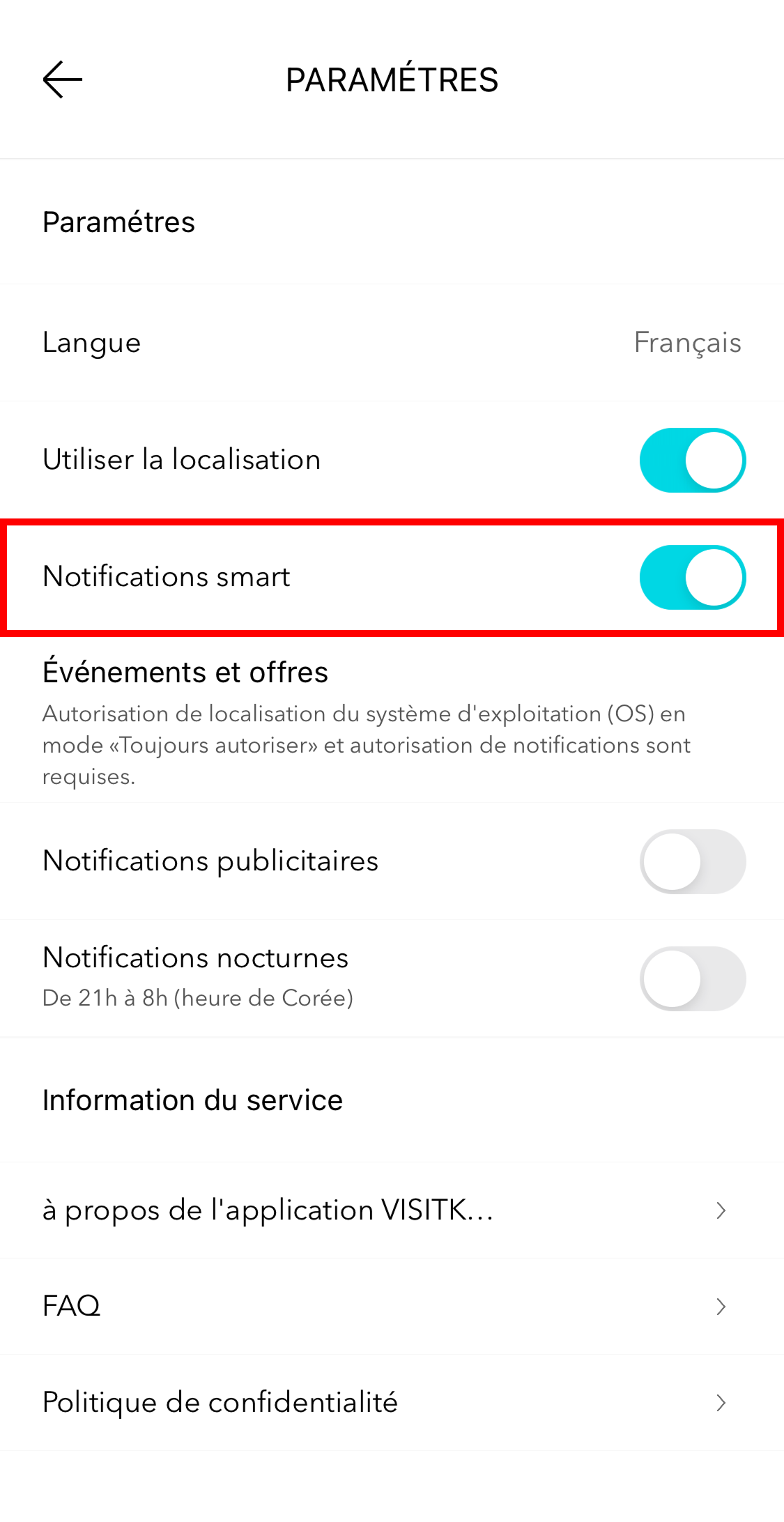Disable Notifications smart
This screenshot has width=784, height=1522.
692,577
